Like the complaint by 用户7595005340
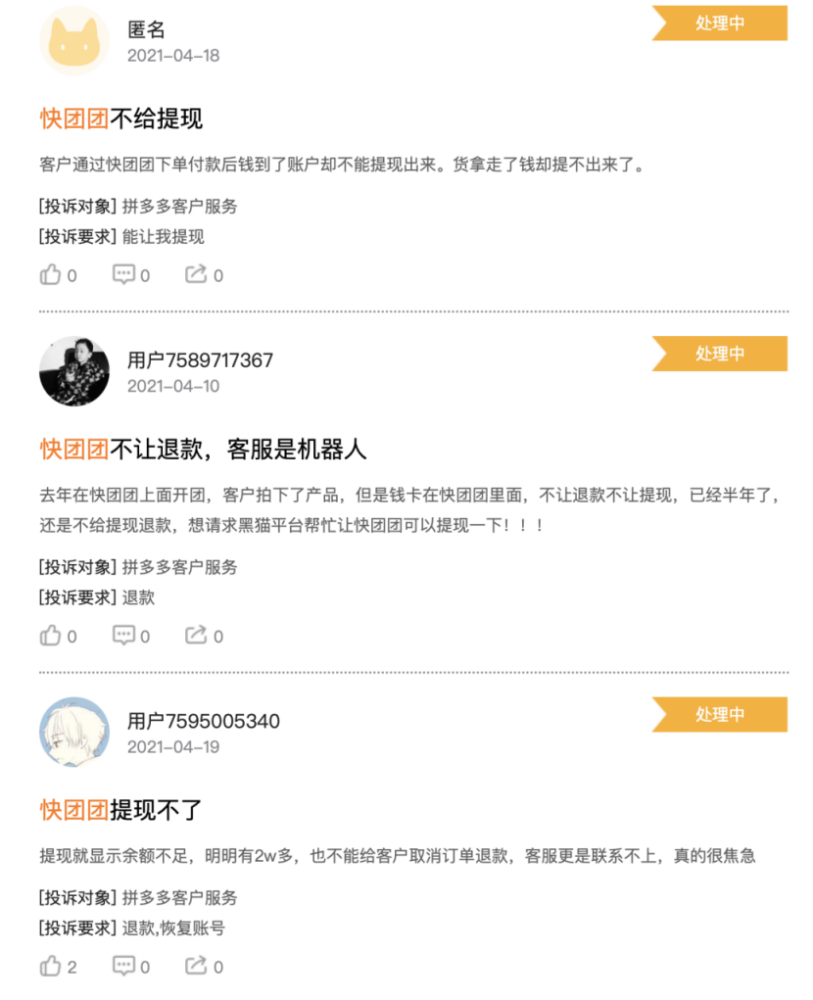 pos(51,966)
